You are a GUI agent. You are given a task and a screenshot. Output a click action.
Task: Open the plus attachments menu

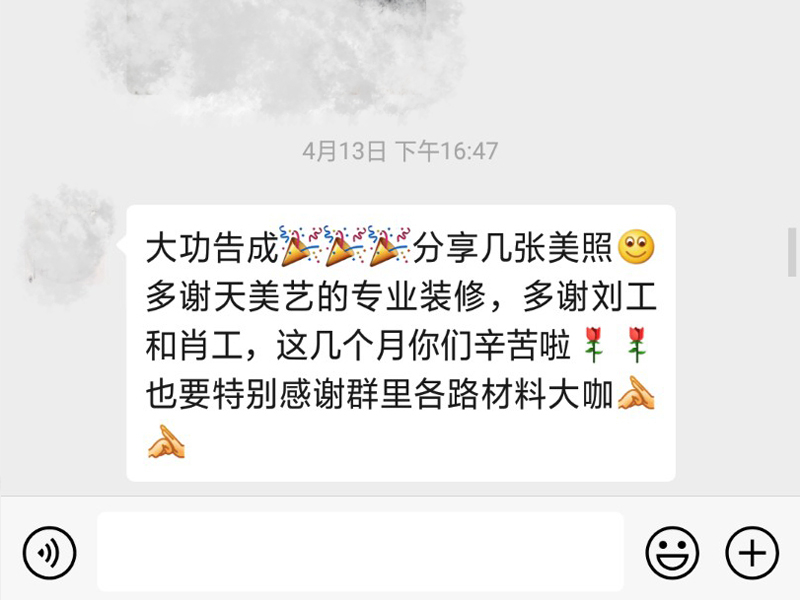click(x=751, y=552)
